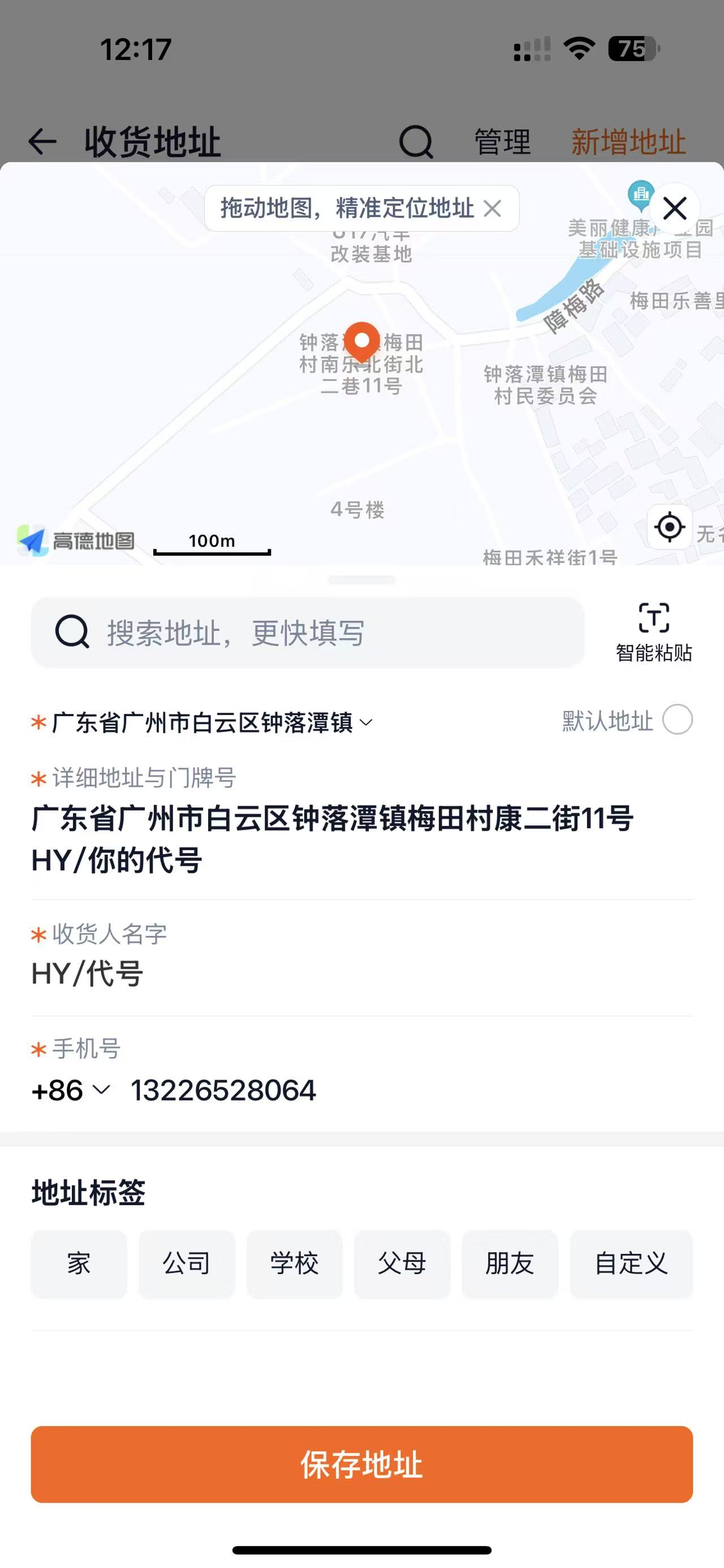
Task: Pick the 学校 address tag
Action: pyautogui.click(x=294, y=1264)
